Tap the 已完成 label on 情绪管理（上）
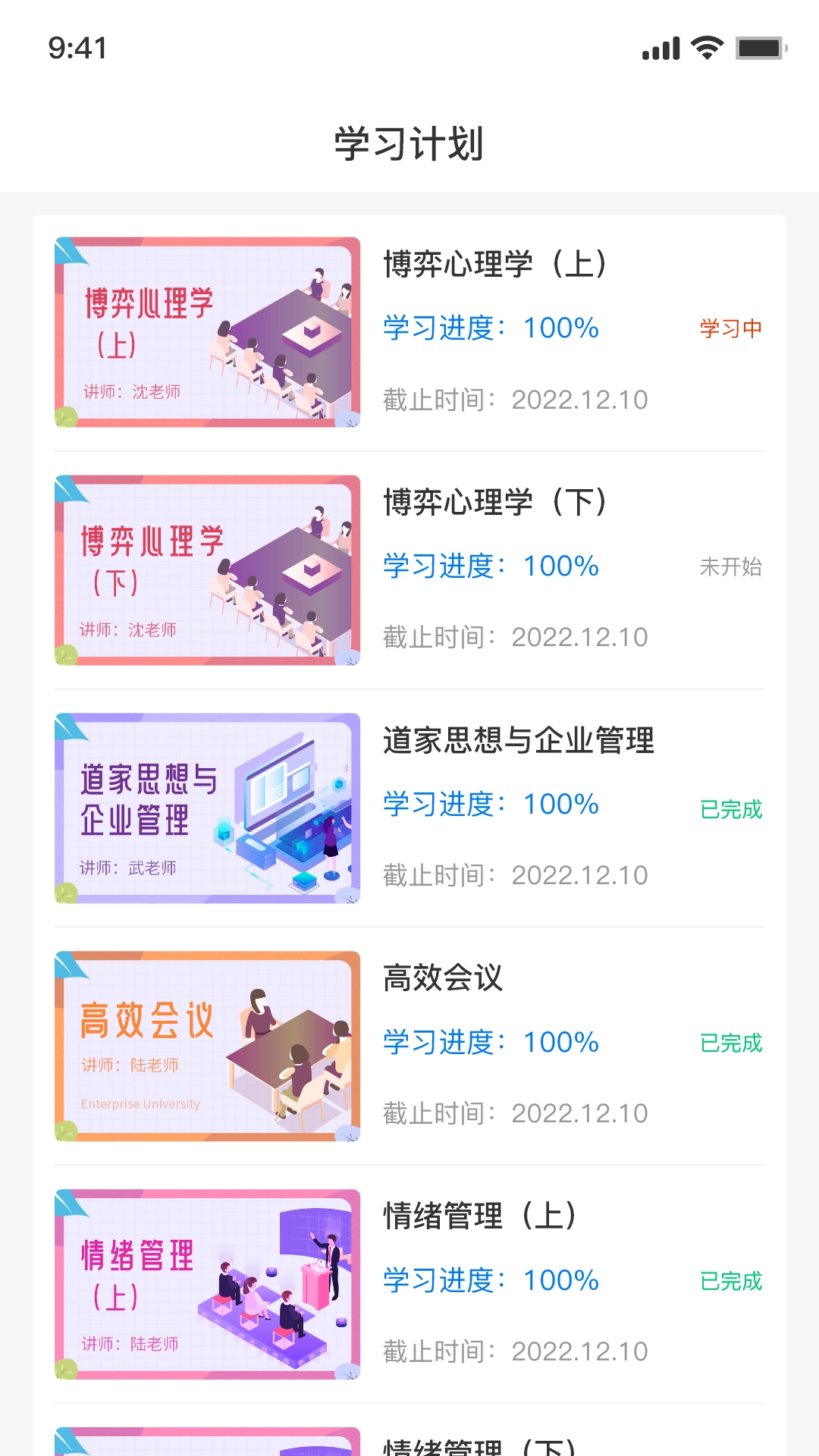 (730, 1280)
